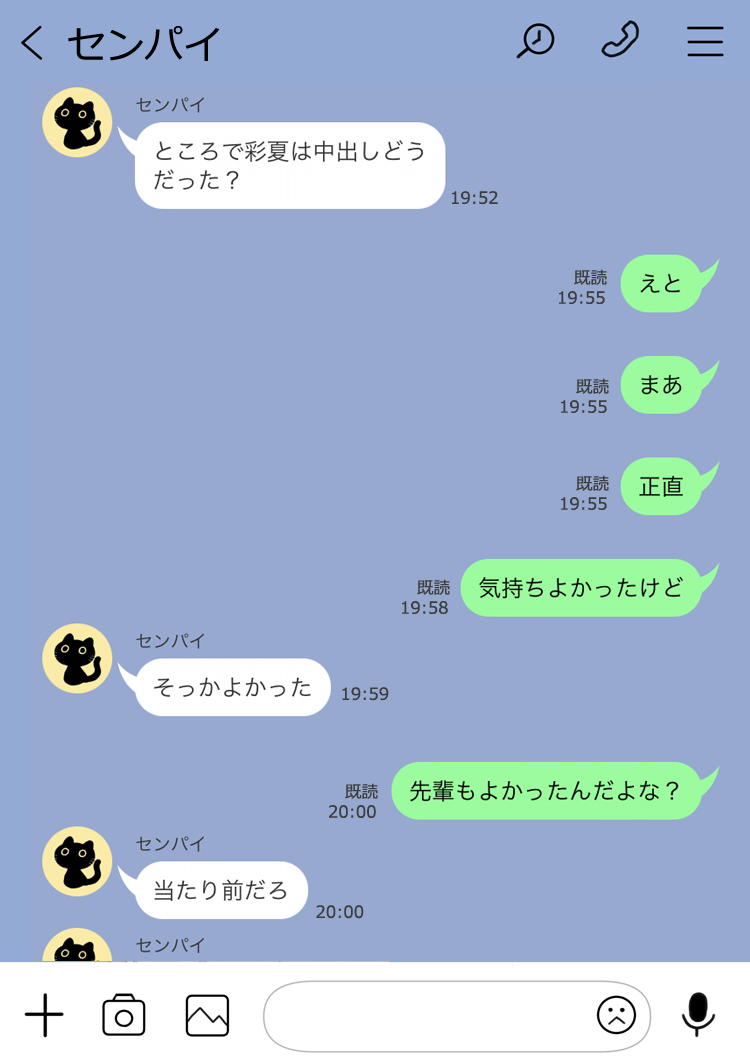Screen dimensions: 750x1061
Task: Open センパイ's profile from the 19:52 message avatar
Action: click(77, 122)
